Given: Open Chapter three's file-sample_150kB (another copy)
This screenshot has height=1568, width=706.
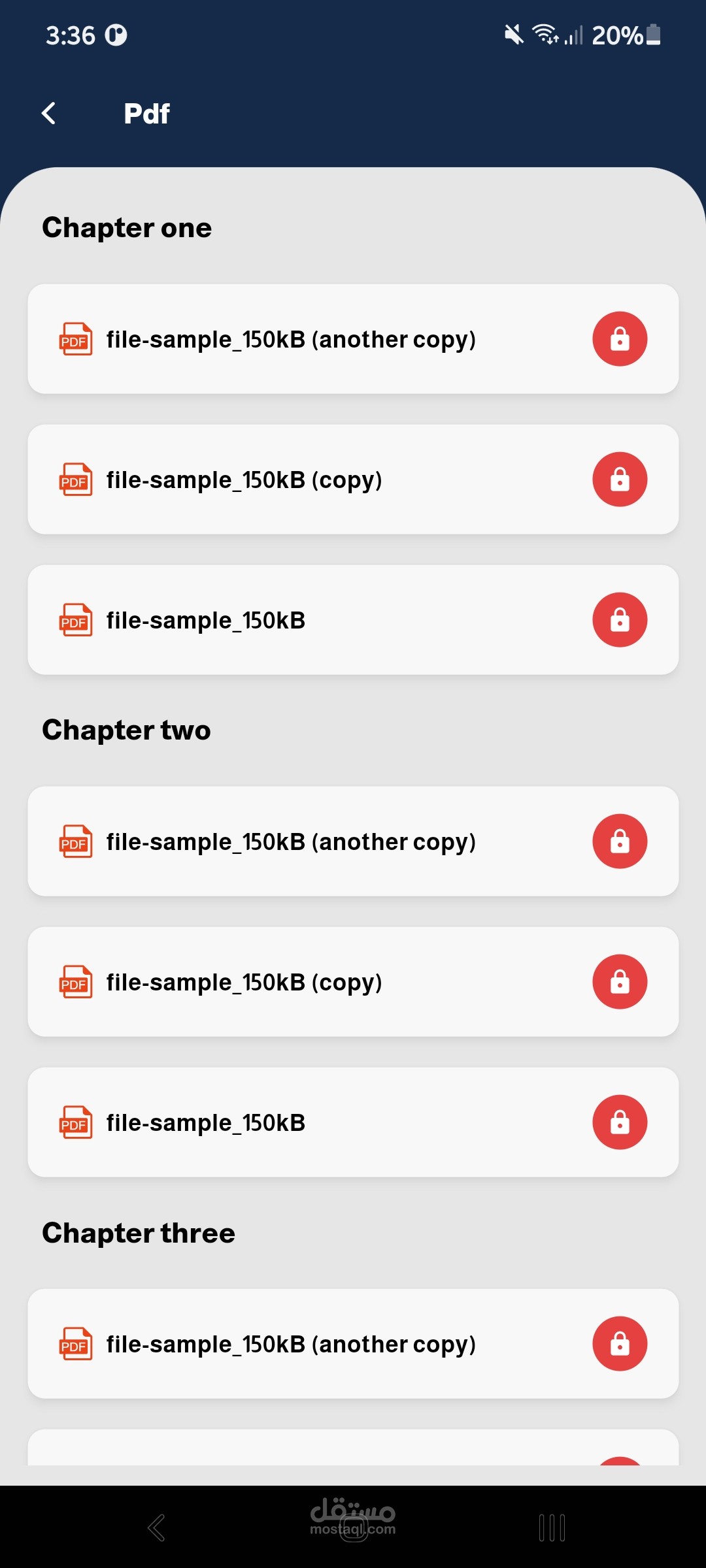Looking at the screenshot, I should [291, 1345].
